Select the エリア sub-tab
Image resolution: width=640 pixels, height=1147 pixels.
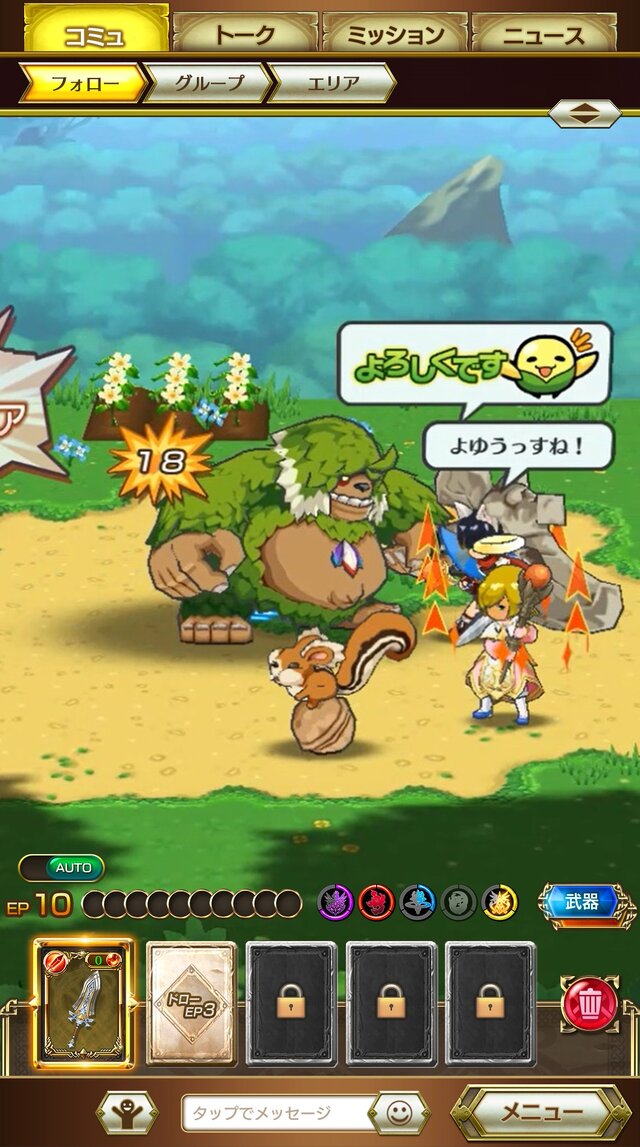[330, 83]
